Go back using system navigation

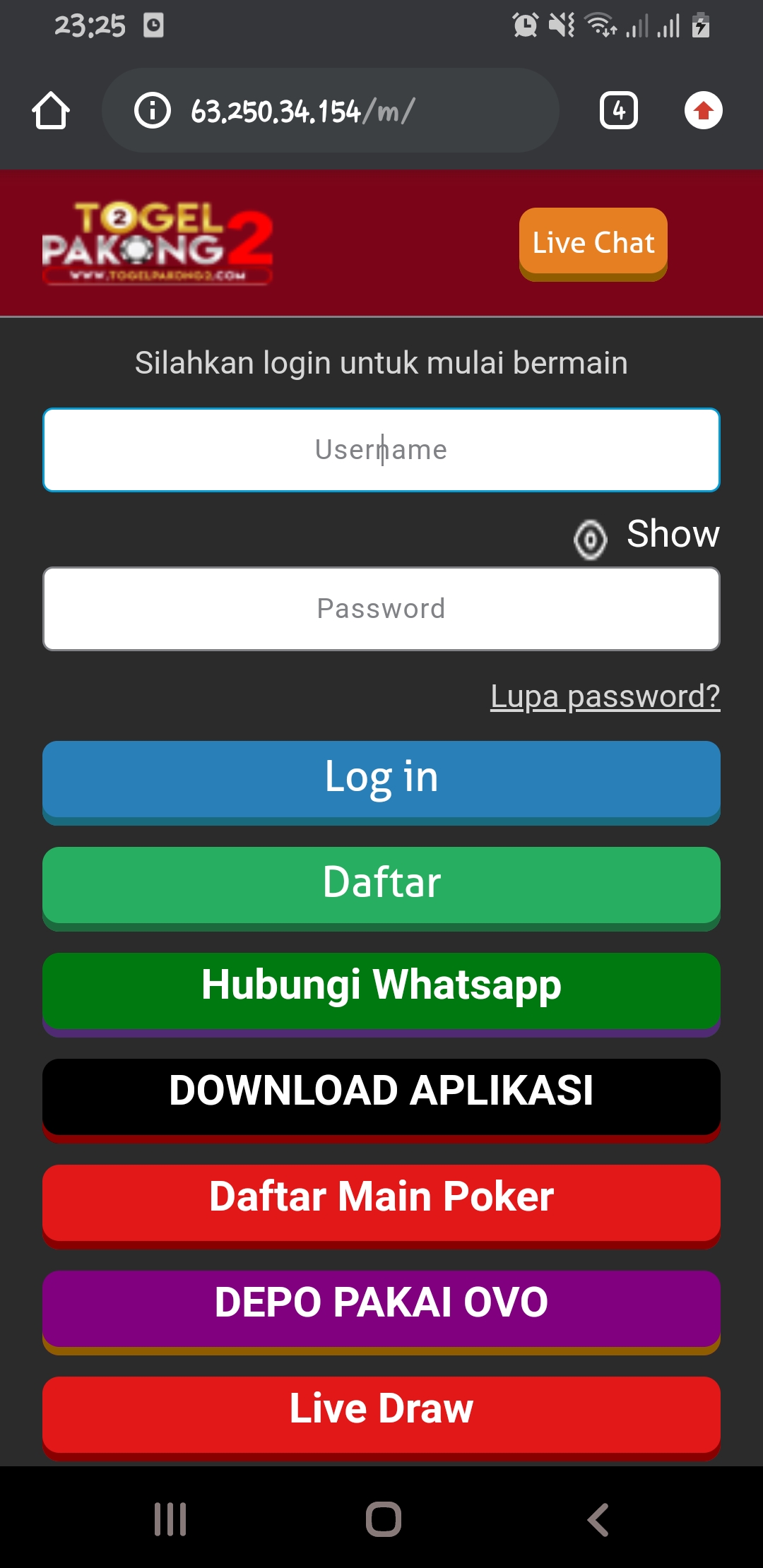pyautogui.click(x=598, y=1519)
